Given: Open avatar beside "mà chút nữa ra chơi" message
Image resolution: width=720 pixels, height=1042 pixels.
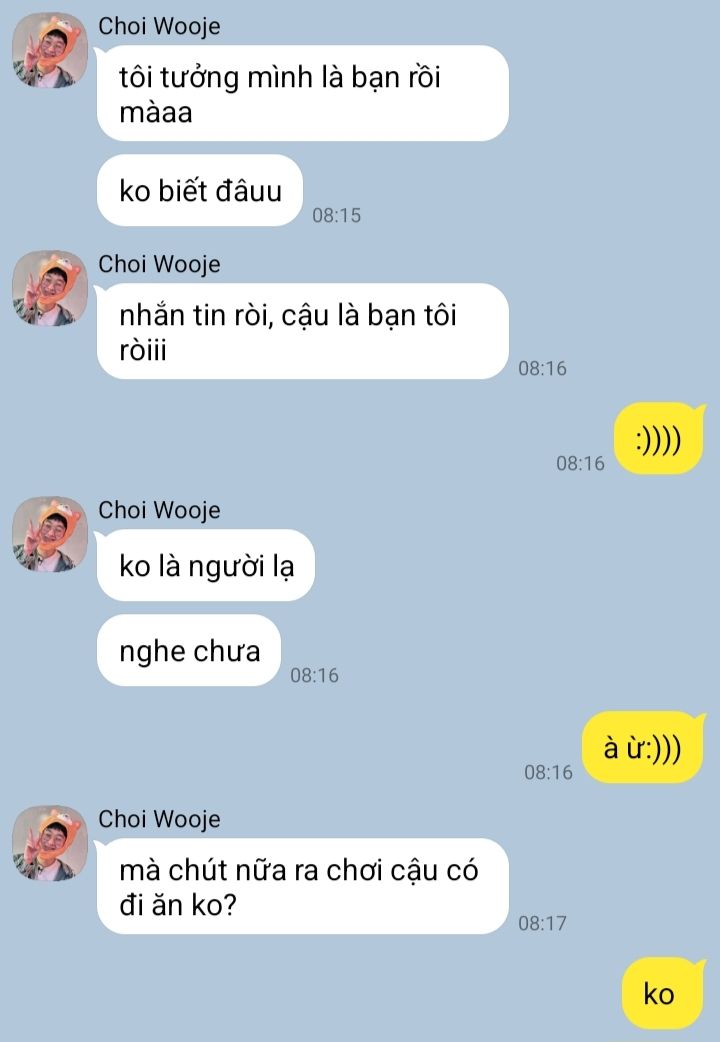Looking at the screenshot, I should coord(50,843).
